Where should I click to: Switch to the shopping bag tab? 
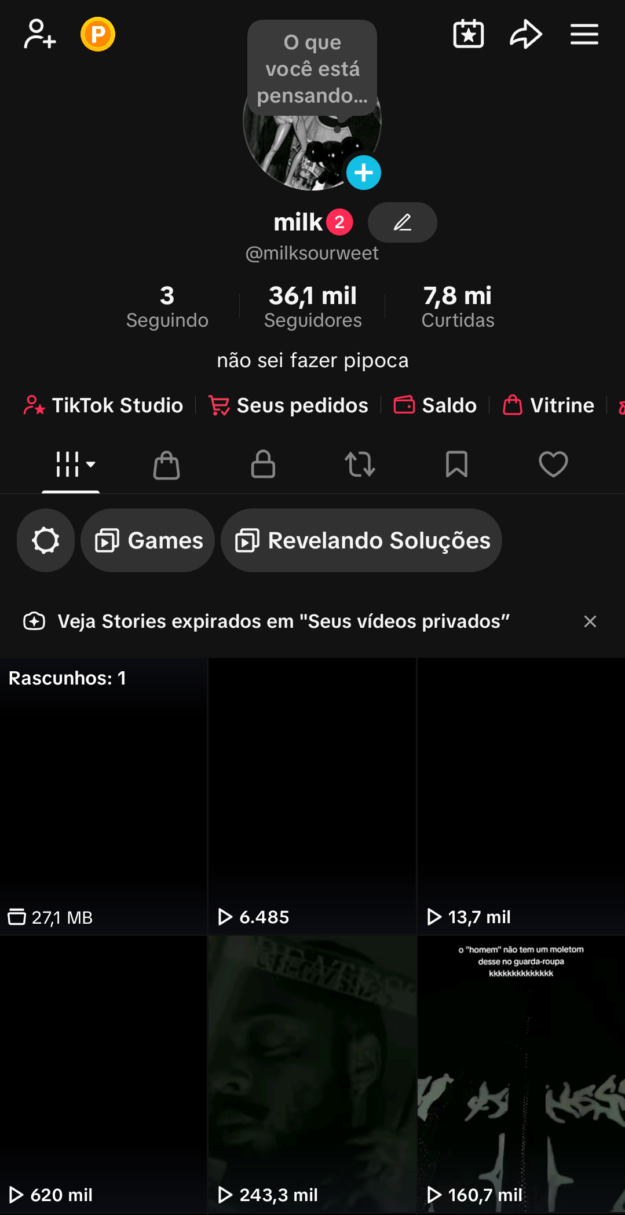pos(166,464)
